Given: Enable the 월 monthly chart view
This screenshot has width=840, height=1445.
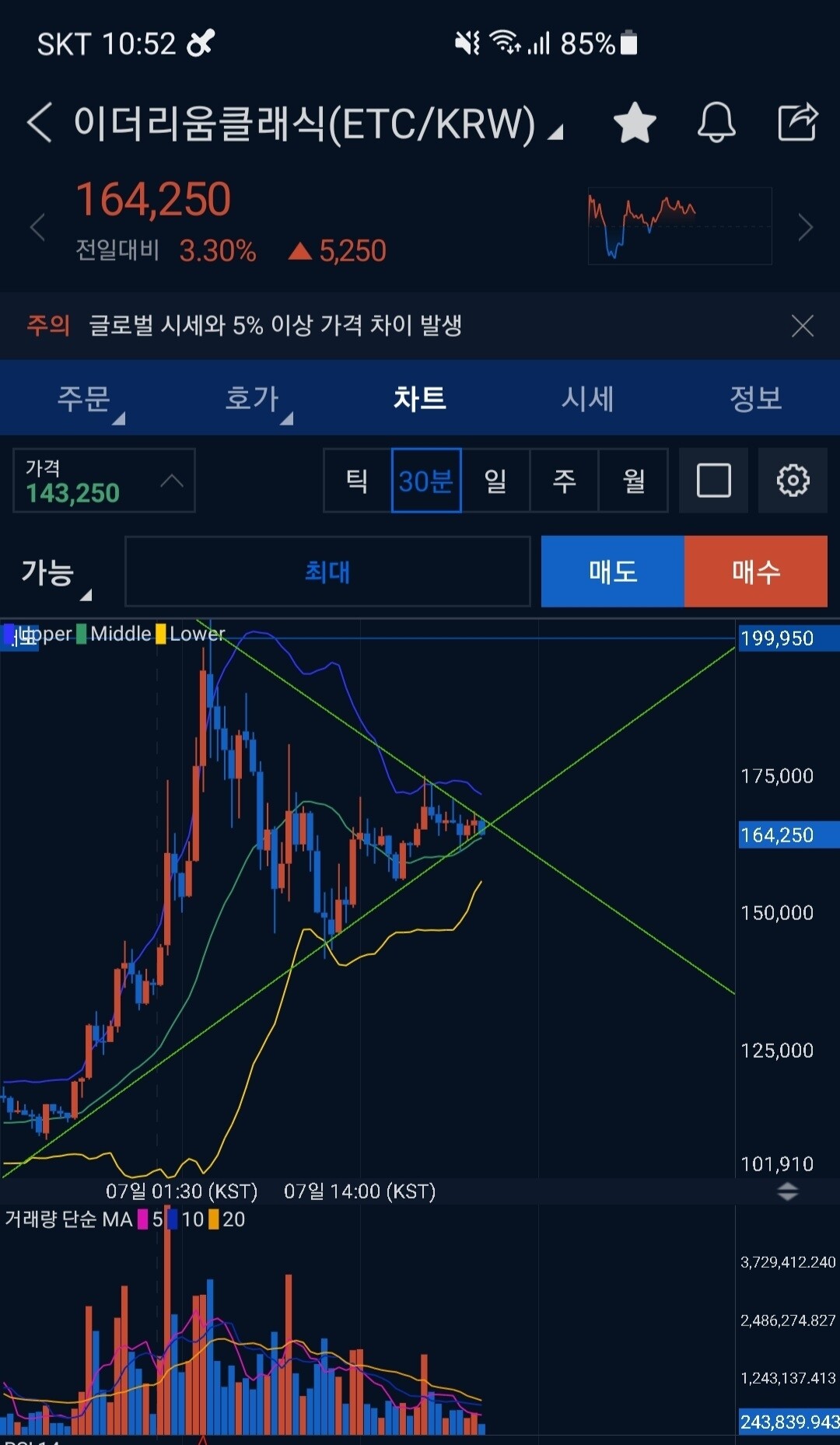Looking at the screenshot, I should point(634,481).
